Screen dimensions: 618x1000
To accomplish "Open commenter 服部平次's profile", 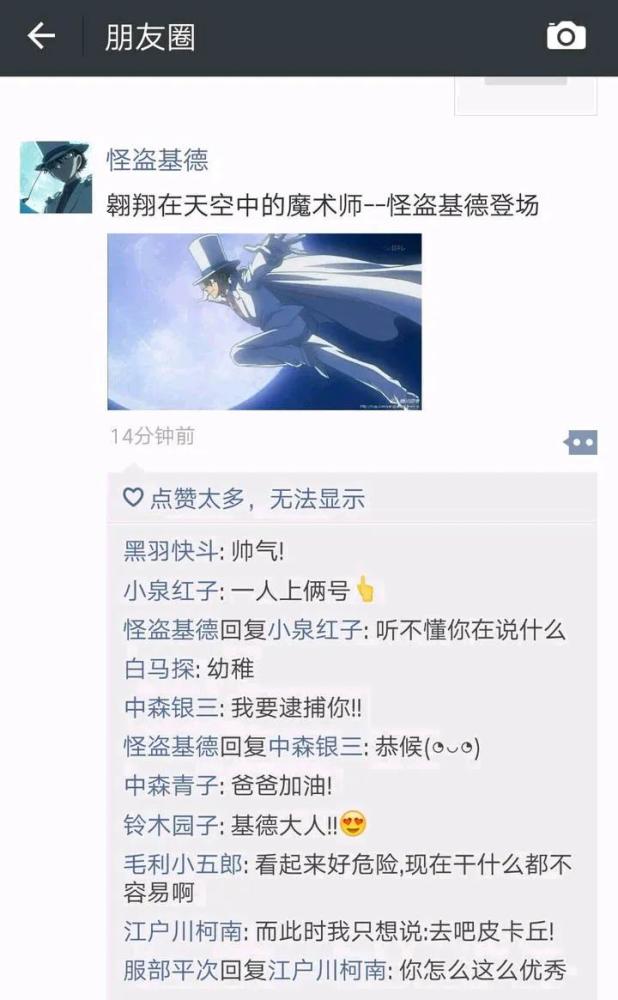I will (171, 971).
